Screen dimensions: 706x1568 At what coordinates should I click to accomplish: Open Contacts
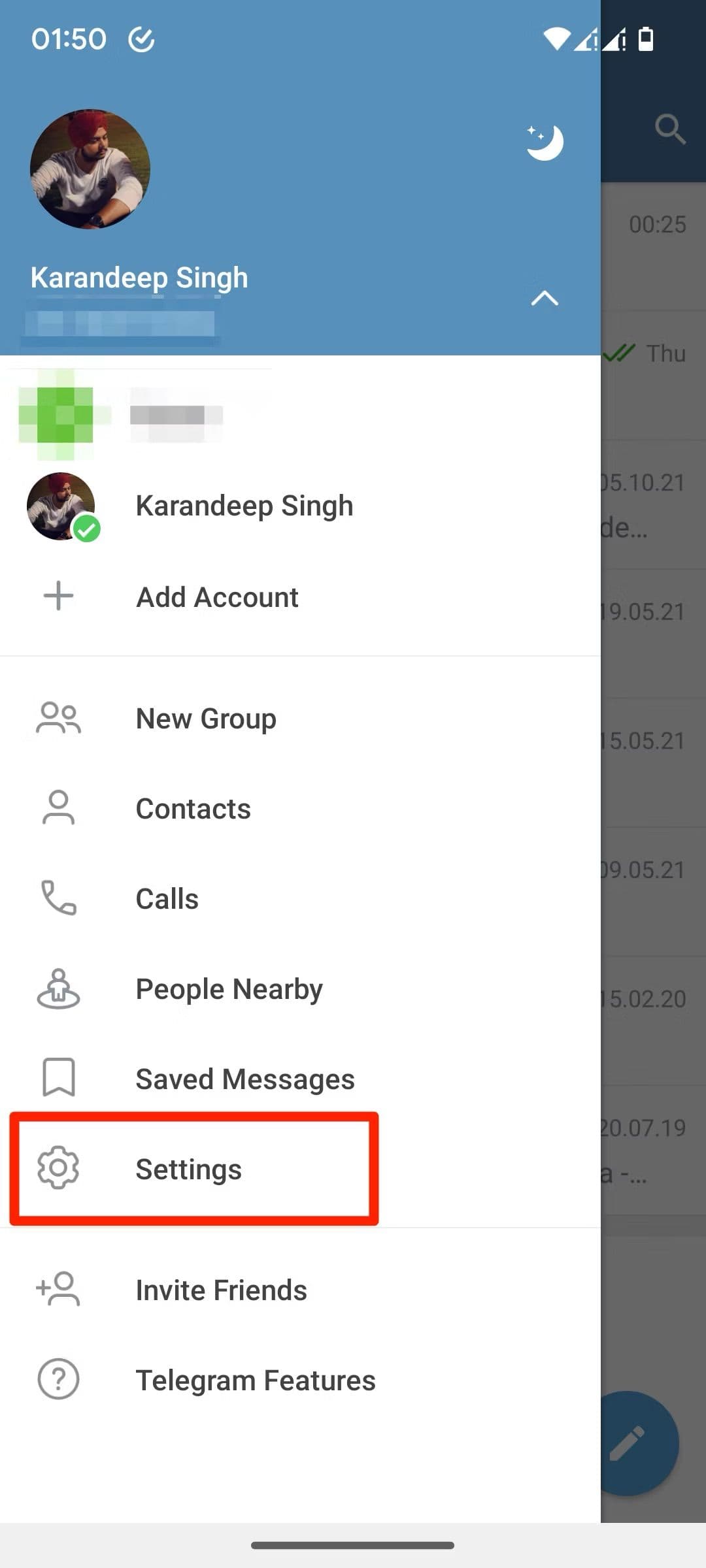(193, 809)
